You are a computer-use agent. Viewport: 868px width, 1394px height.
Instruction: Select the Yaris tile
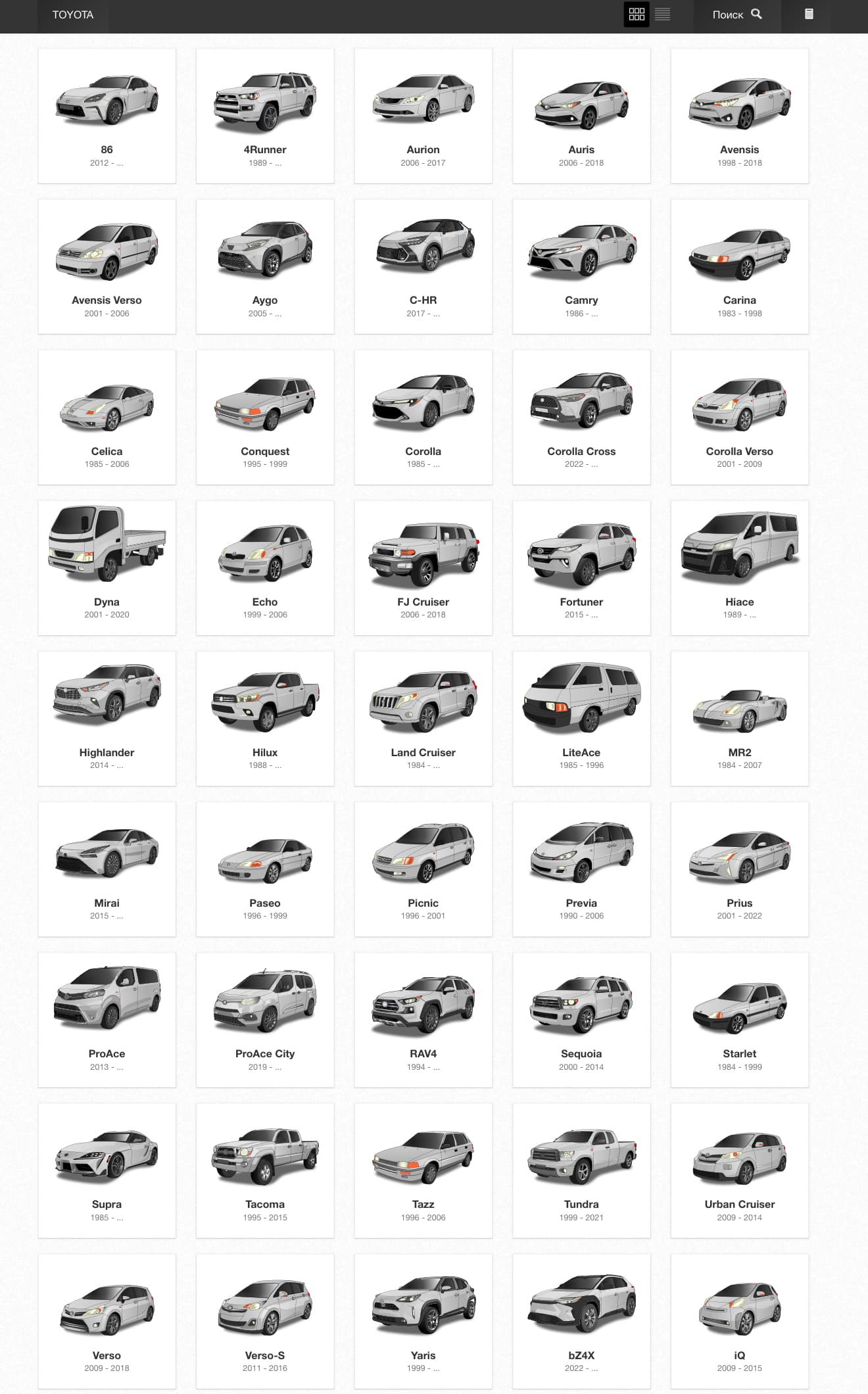tap(423, 1321)
